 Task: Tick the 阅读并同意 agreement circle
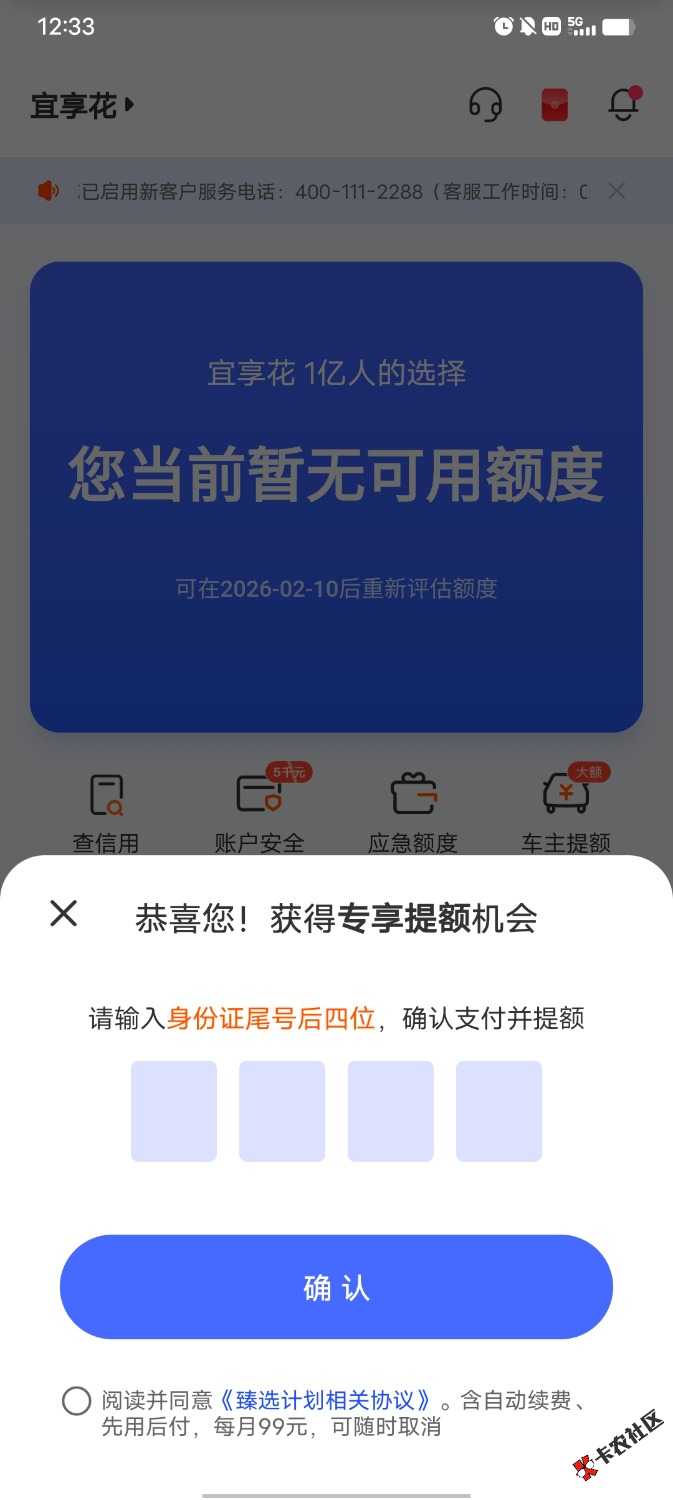77,1401
